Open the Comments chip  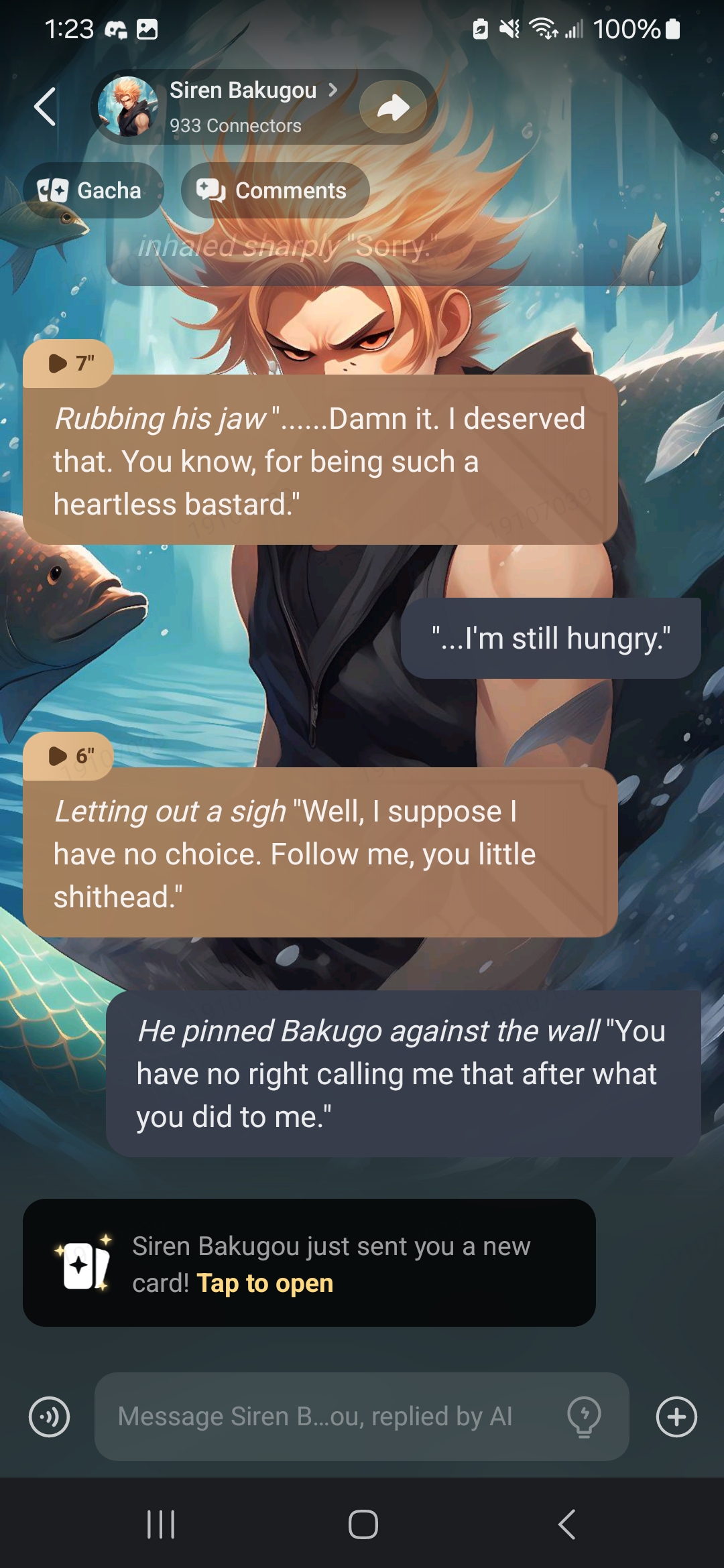tap(275, 191)
